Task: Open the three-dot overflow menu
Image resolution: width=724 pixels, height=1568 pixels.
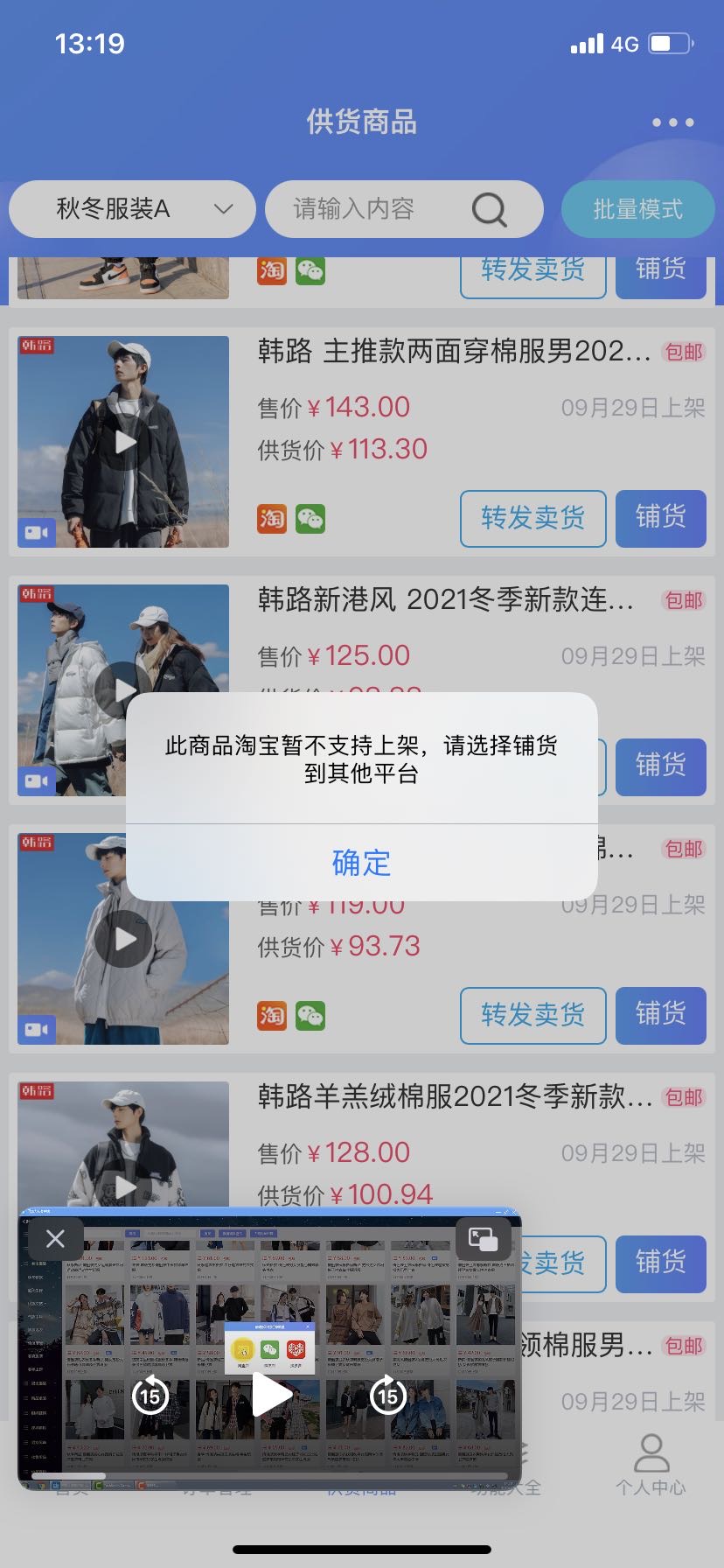Action: [672, 122]
